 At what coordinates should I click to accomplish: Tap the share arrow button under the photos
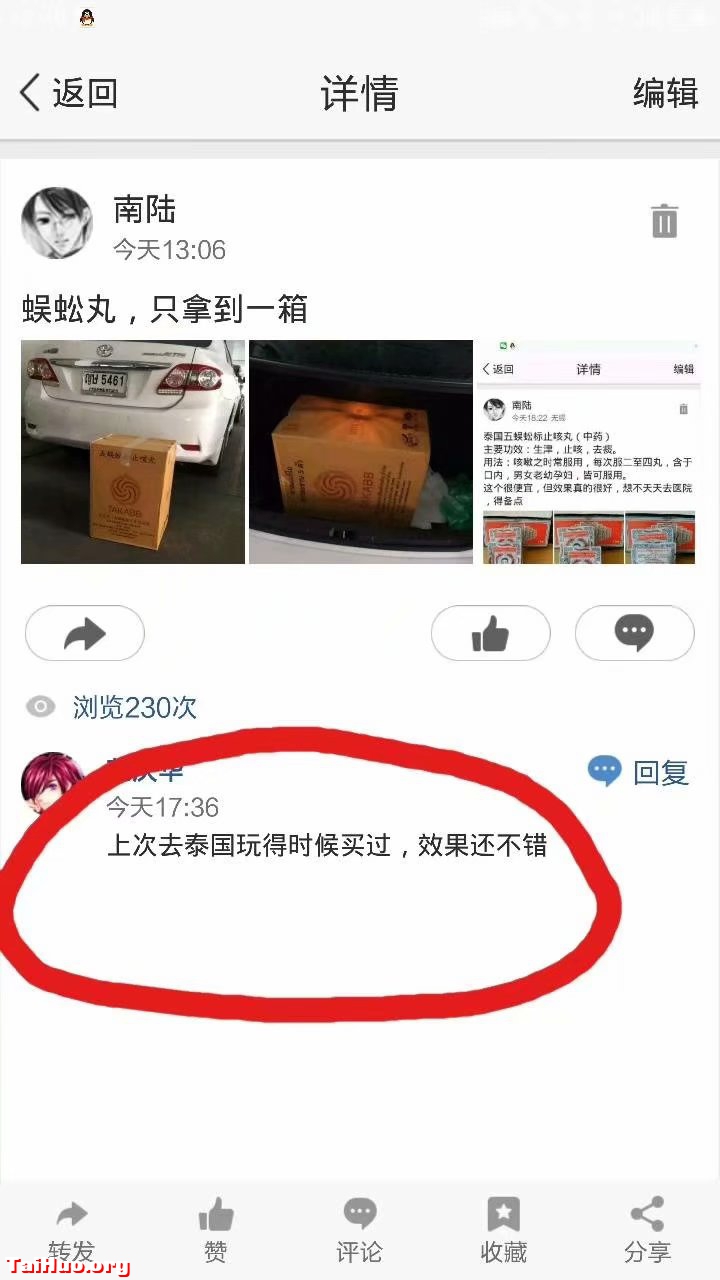[x=85, y=633]
